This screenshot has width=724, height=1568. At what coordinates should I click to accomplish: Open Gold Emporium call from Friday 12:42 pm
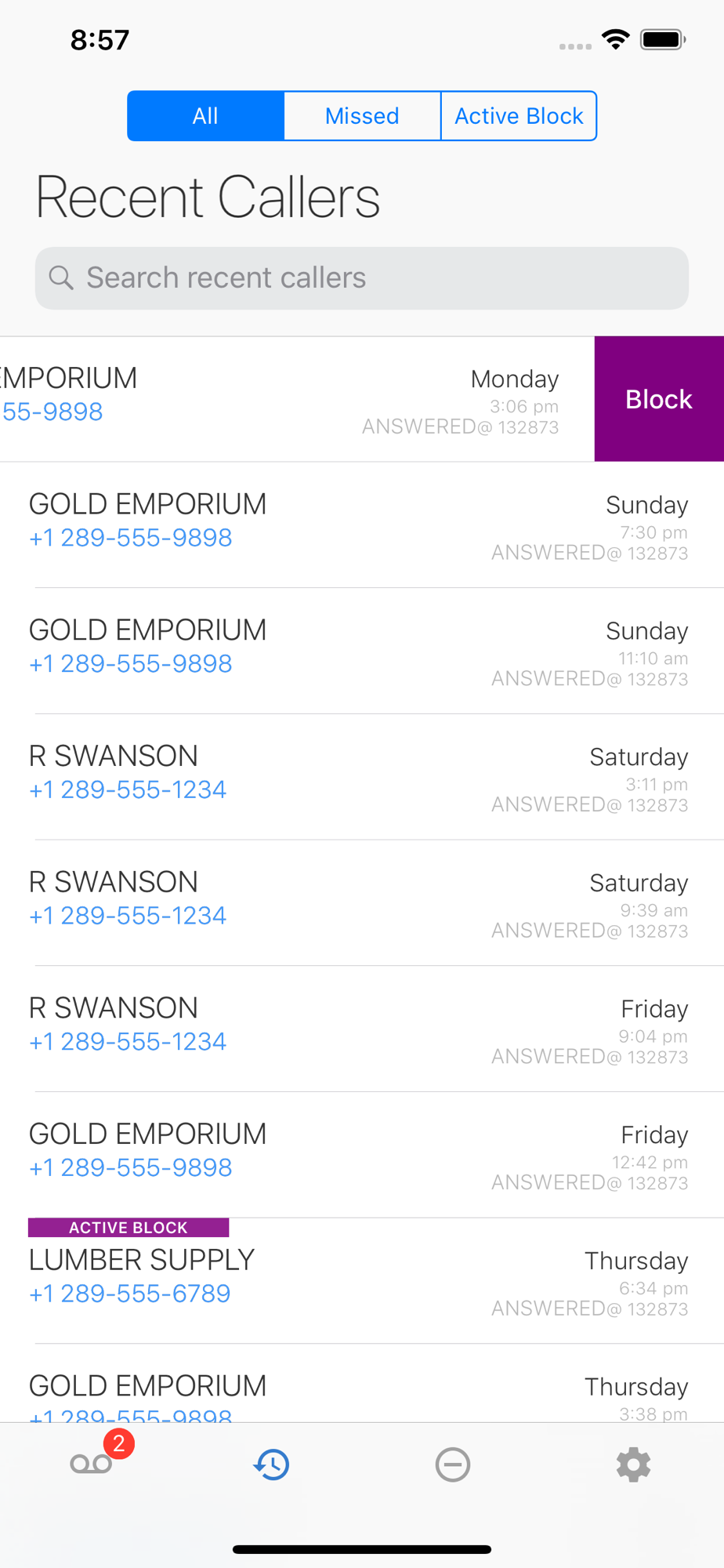tap(360, 1154)
